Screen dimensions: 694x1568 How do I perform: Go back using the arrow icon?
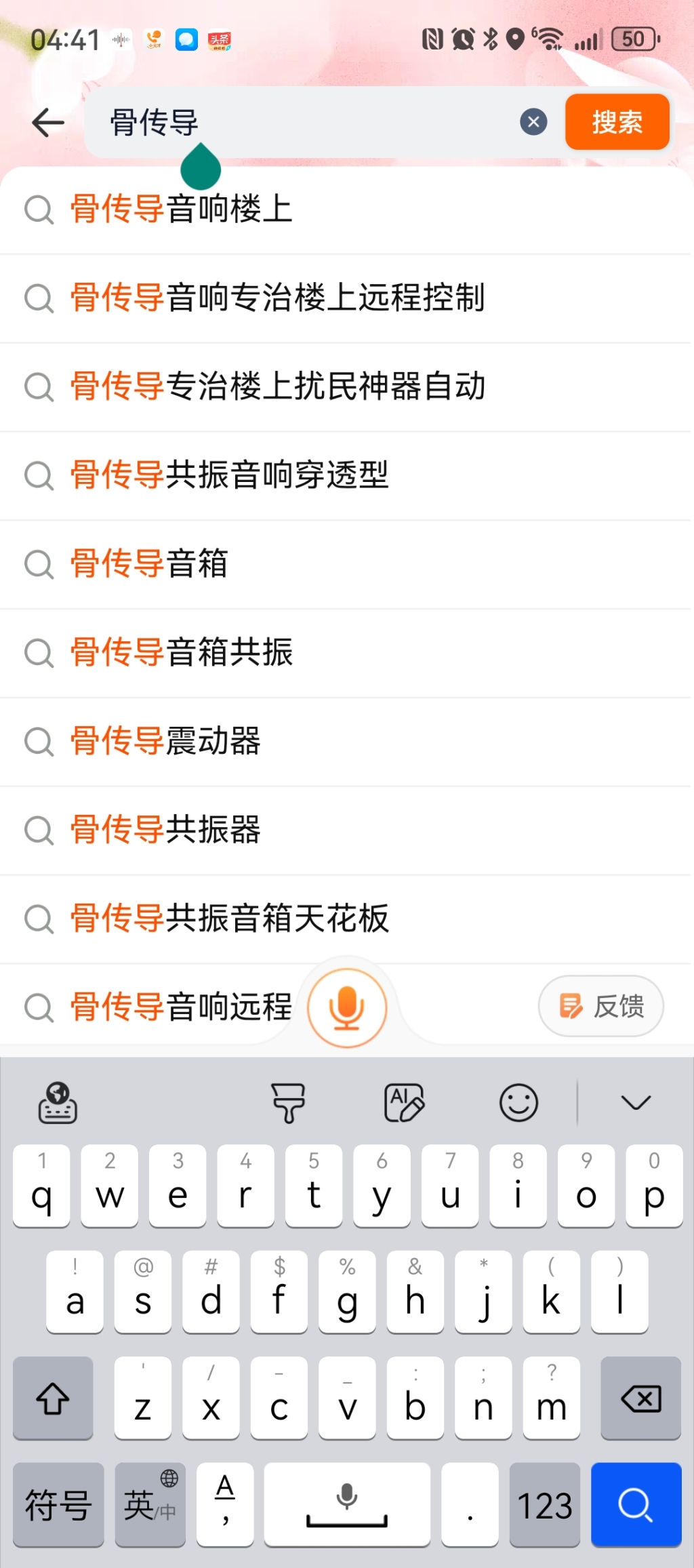[48, 123]
